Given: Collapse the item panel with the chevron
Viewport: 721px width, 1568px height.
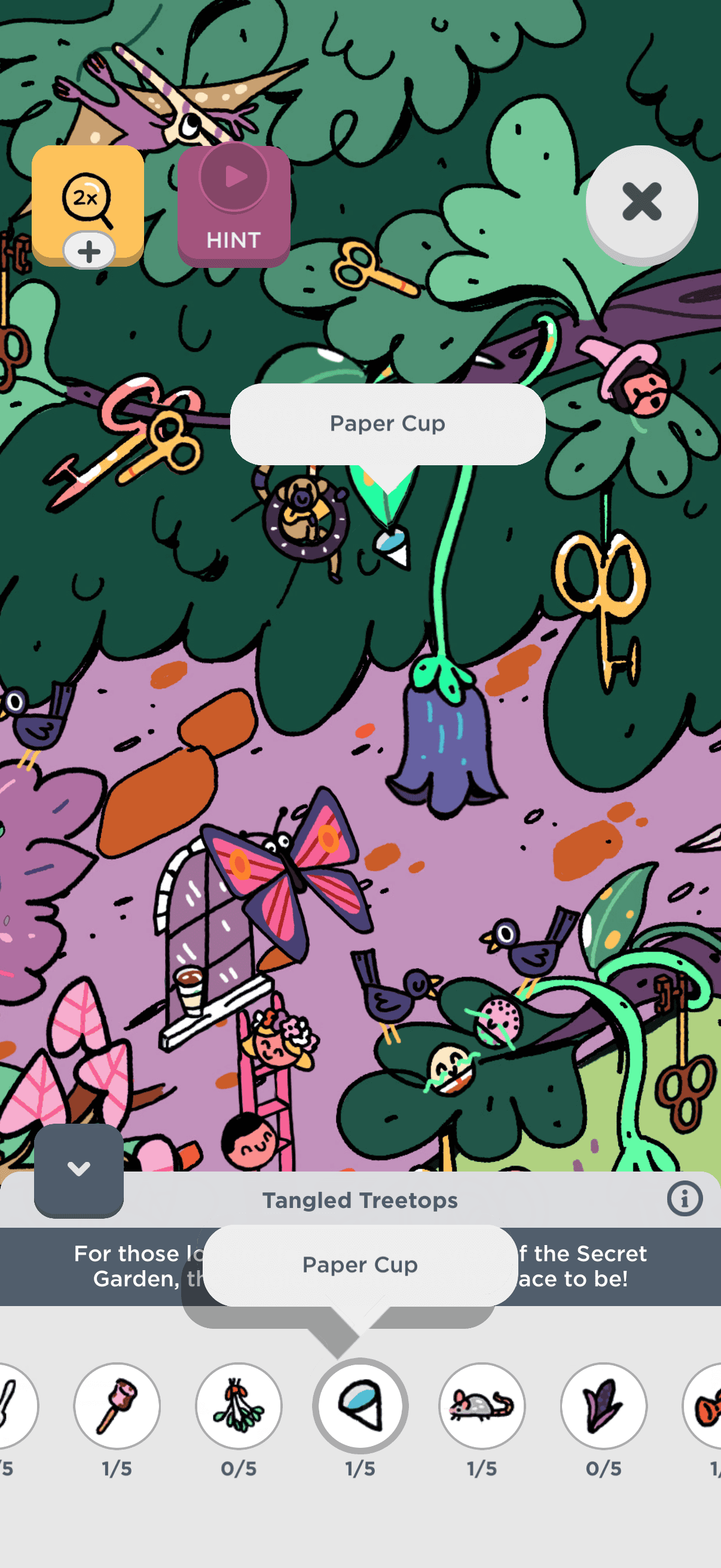Looking at the screenshot, I should (x=78, y=1169).
